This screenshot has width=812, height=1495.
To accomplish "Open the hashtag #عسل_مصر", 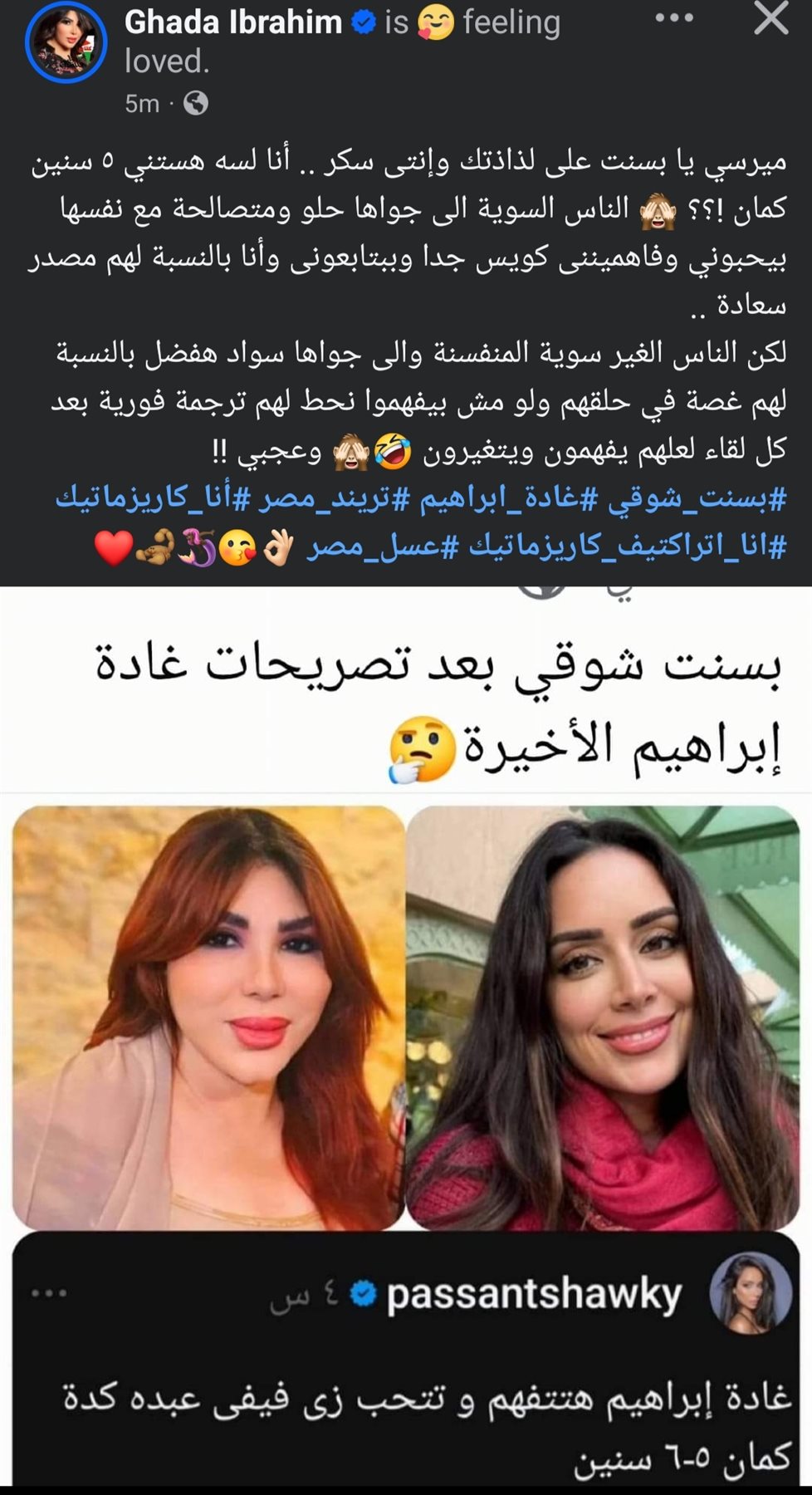I will click(382, 547).
